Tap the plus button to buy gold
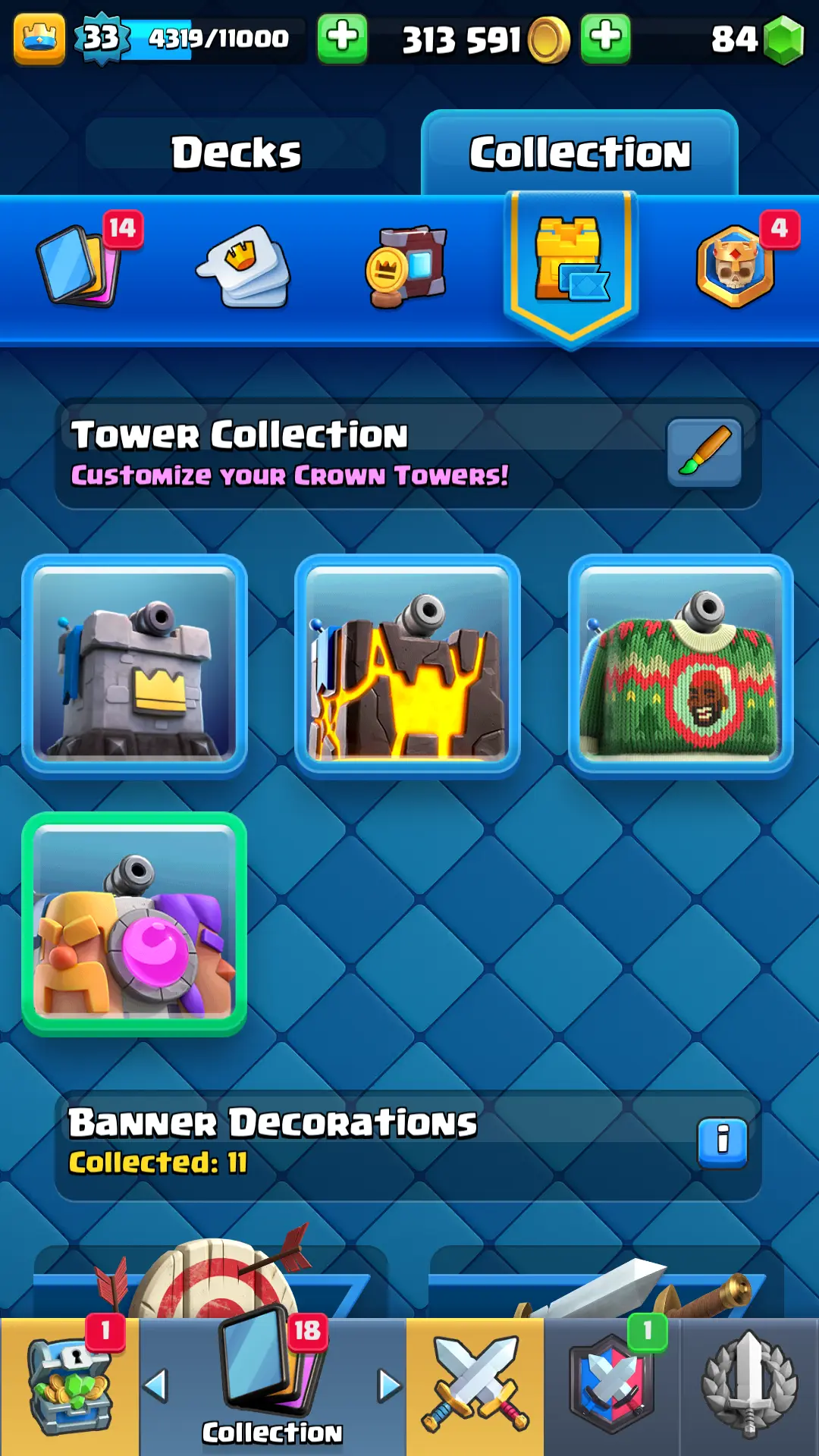The width and height of the screenshot is (819, 1456). point(604,38)
